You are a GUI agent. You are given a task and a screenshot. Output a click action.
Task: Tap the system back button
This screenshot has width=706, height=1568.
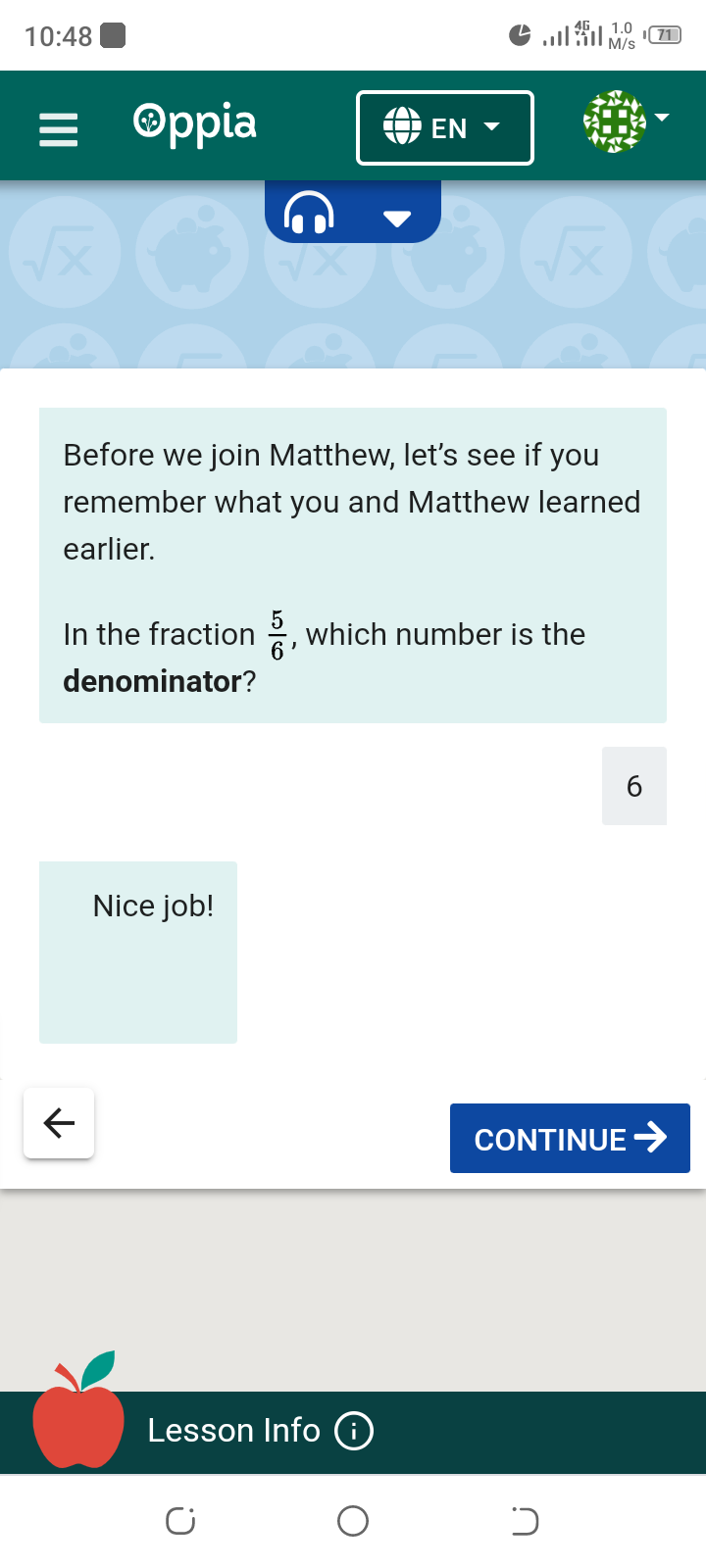(x=525, y=1521)
